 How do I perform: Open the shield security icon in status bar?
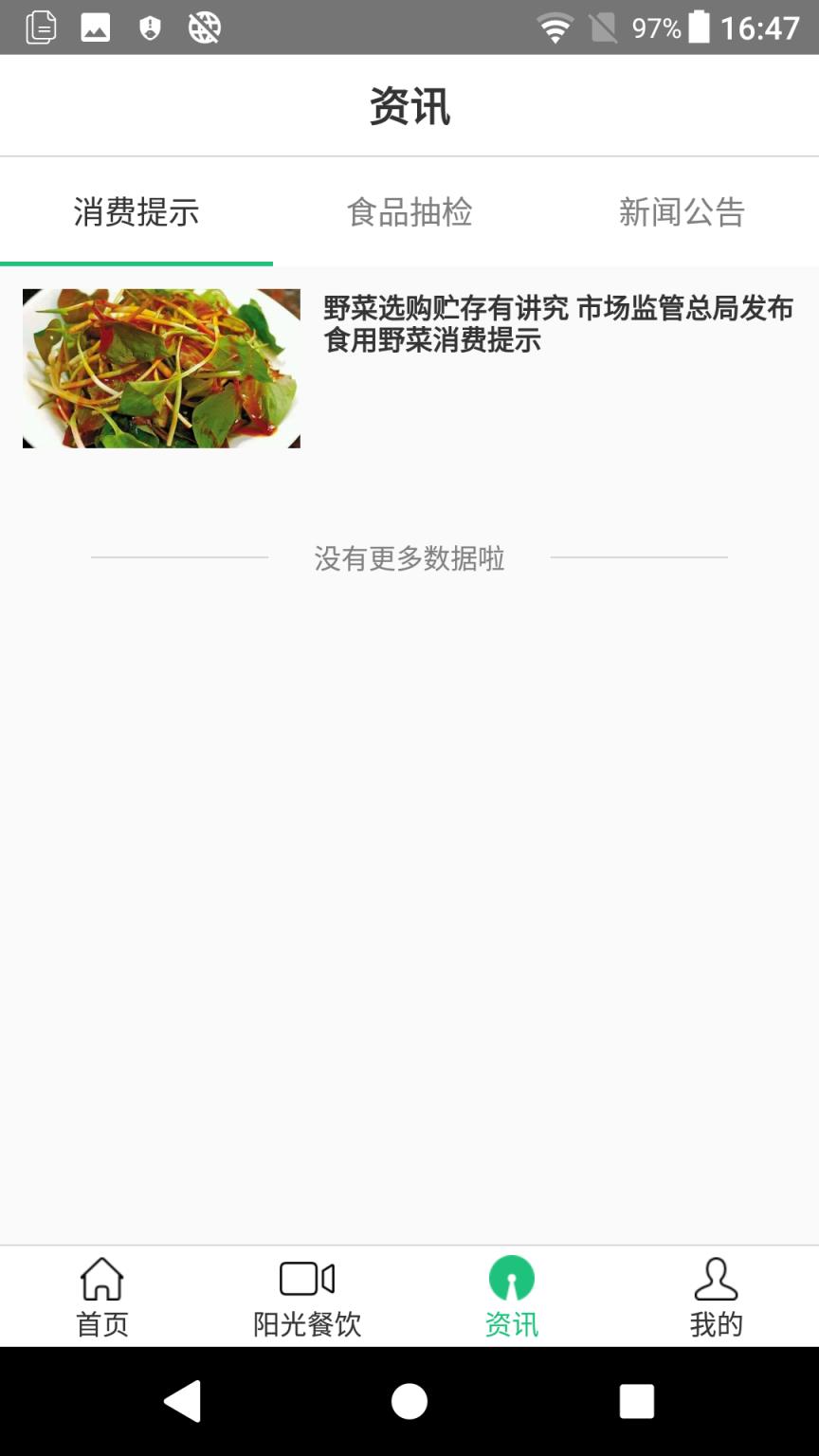[151, 27]
